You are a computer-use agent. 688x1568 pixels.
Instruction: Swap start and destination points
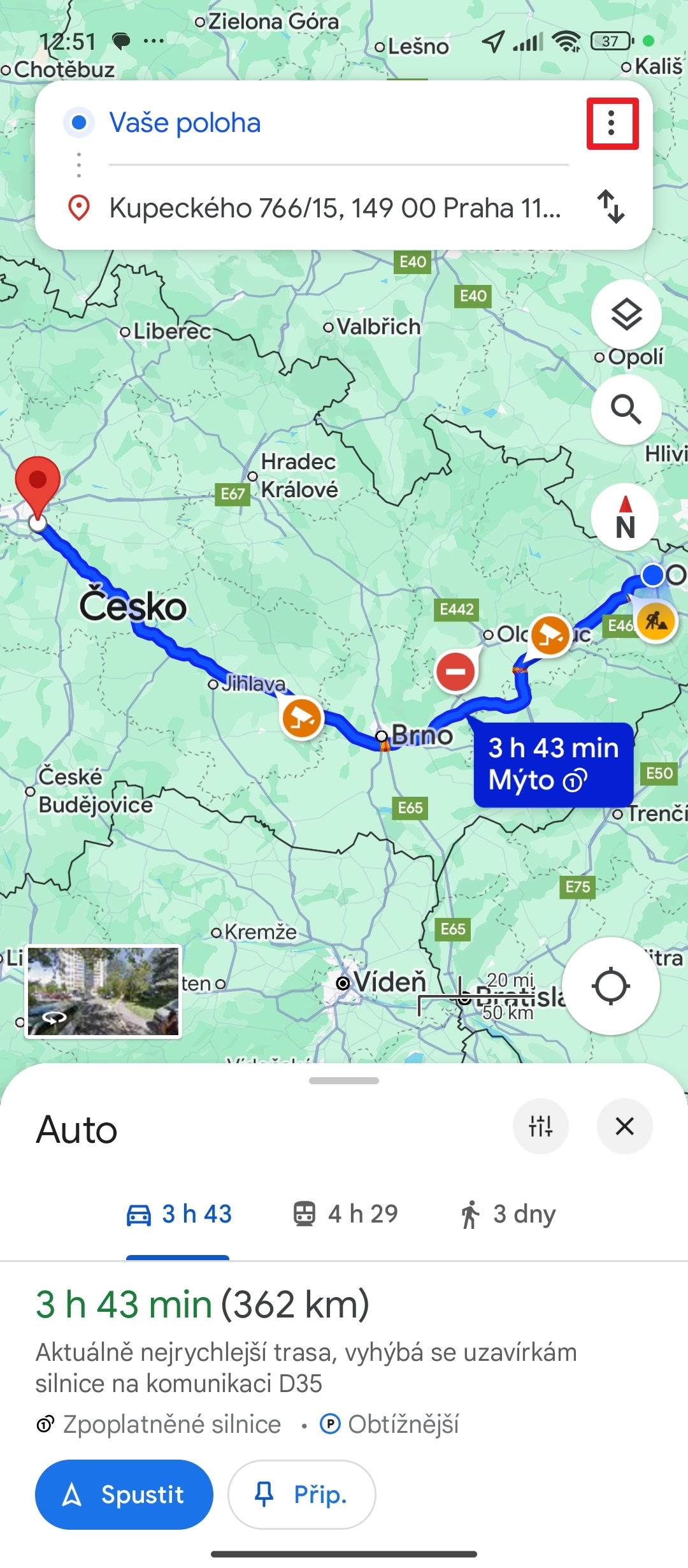(611, 207)
